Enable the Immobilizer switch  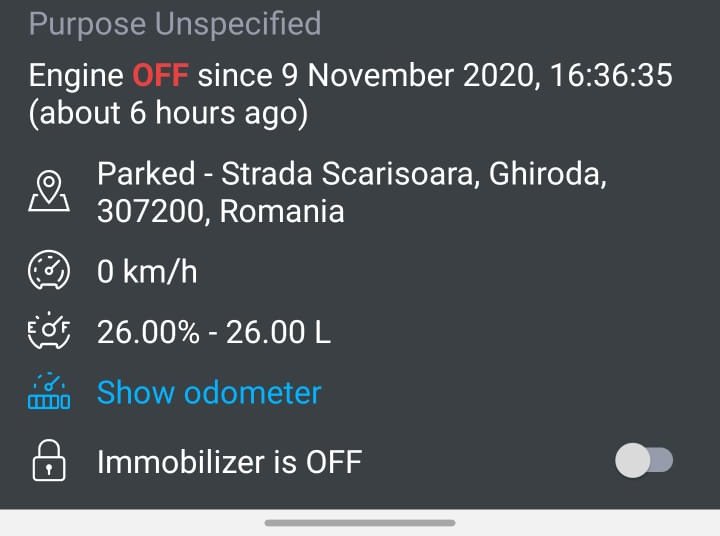[x=644, y=461]
